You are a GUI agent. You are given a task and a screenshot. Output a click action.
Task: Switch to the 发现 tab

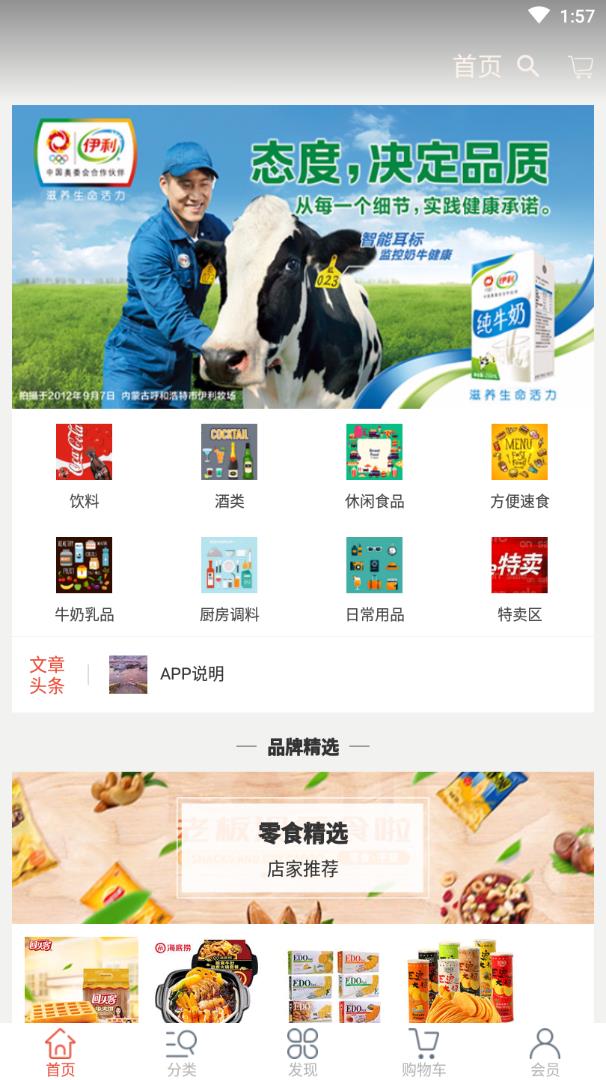(x=302, y=1052)
